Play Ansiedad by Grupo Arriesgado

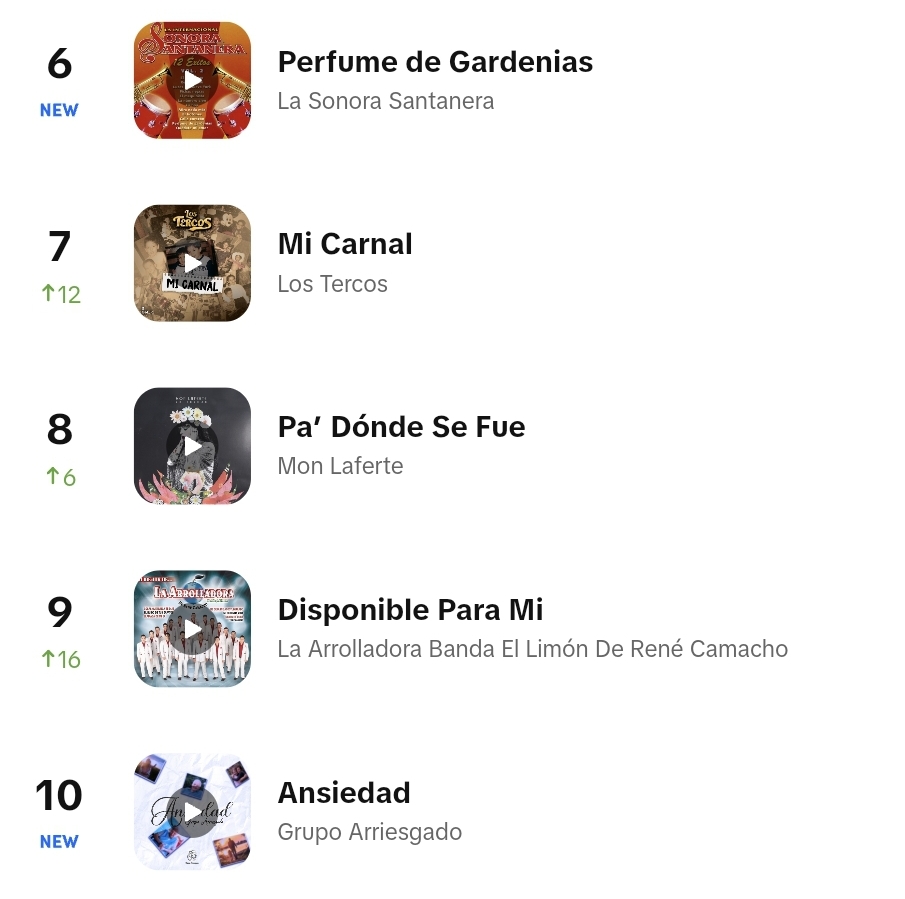pos(192,811)
